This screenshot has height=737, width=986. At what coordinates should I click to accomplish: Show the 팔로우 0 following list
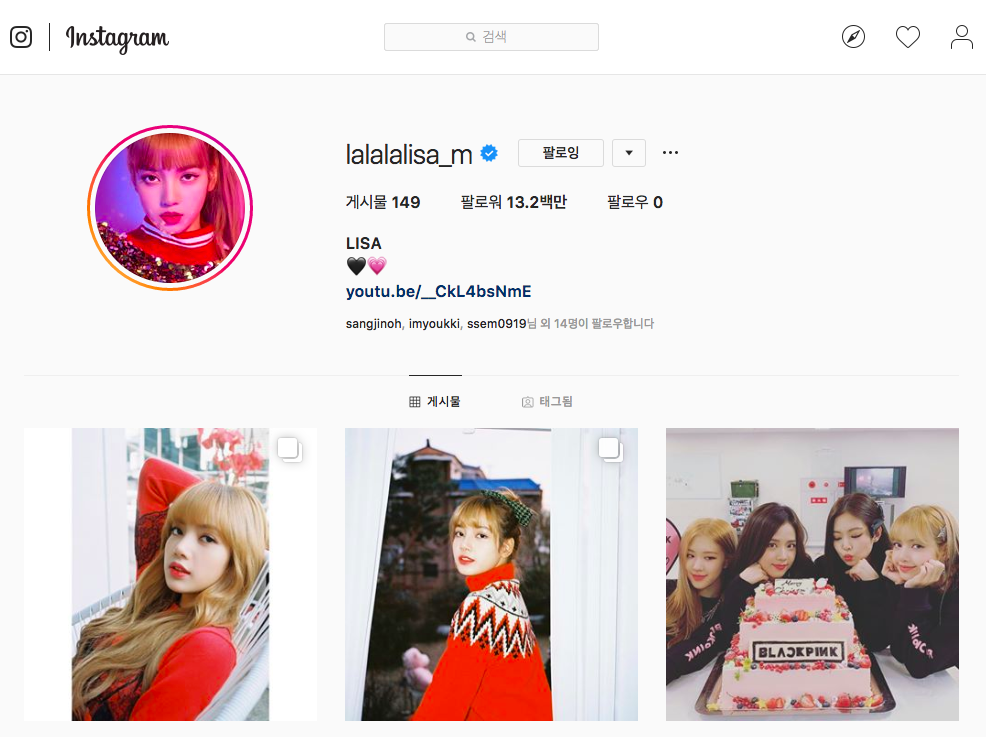pyautogui.click(x=634, y=202)
